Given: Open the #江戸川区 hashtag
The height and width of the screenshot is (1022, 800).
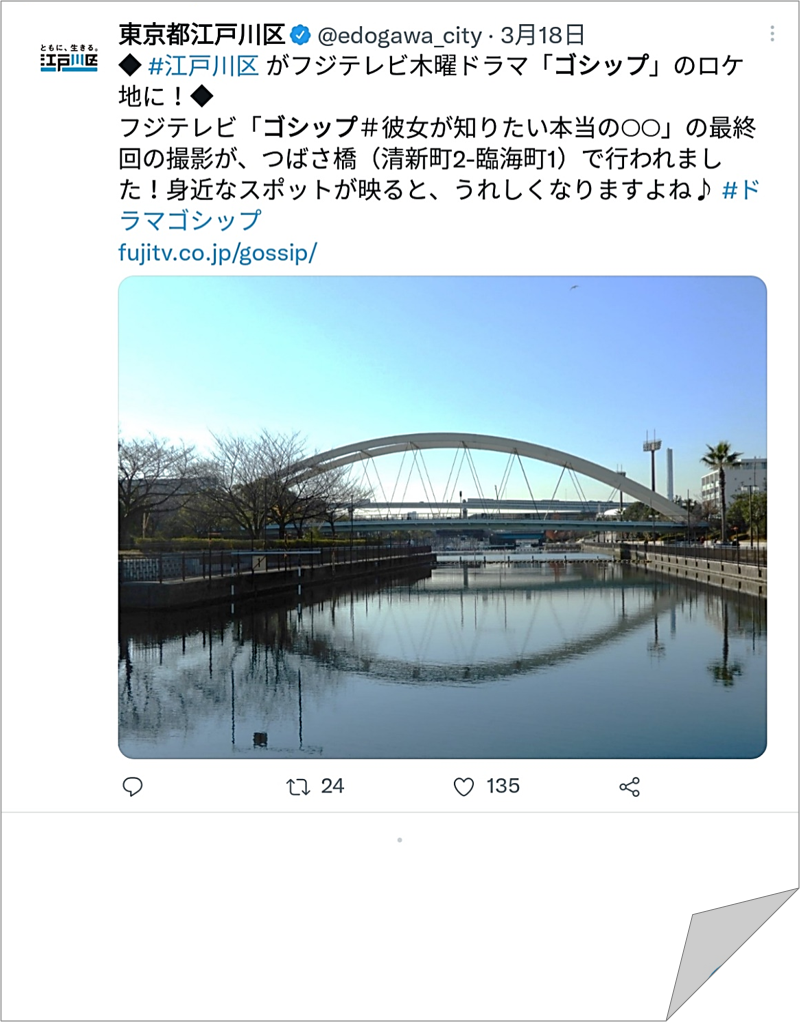Looking at the screenshot, I should tap(203, 67).
